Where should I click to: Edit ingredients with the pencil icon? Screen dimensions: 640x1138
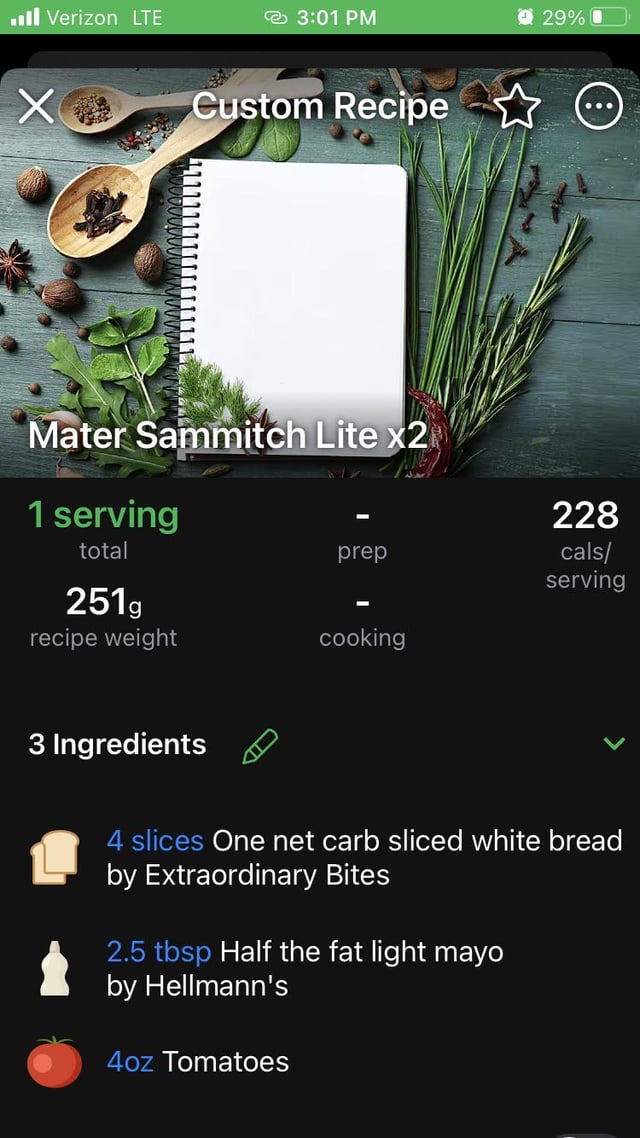point(260,745)
